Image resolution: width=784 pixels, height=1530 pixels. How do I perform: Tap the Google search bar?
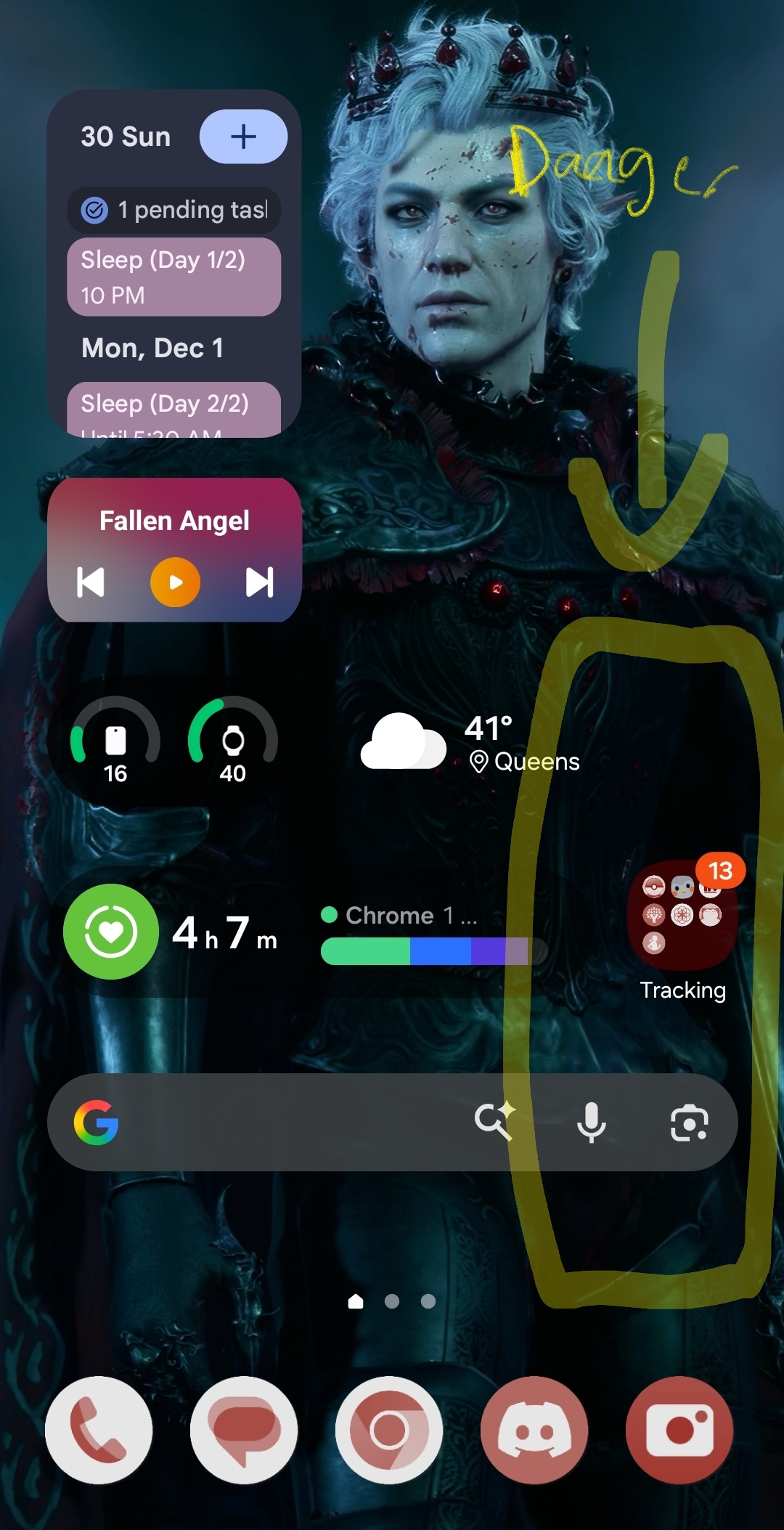[x=276, y=1123]
